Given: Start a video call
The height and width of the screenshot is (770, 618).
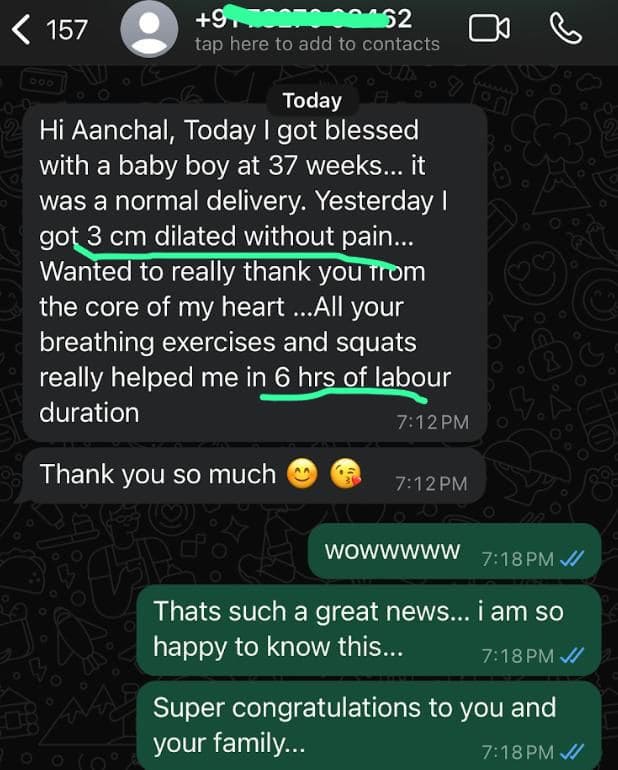Looking at the screenshot, I should [488, 30].
